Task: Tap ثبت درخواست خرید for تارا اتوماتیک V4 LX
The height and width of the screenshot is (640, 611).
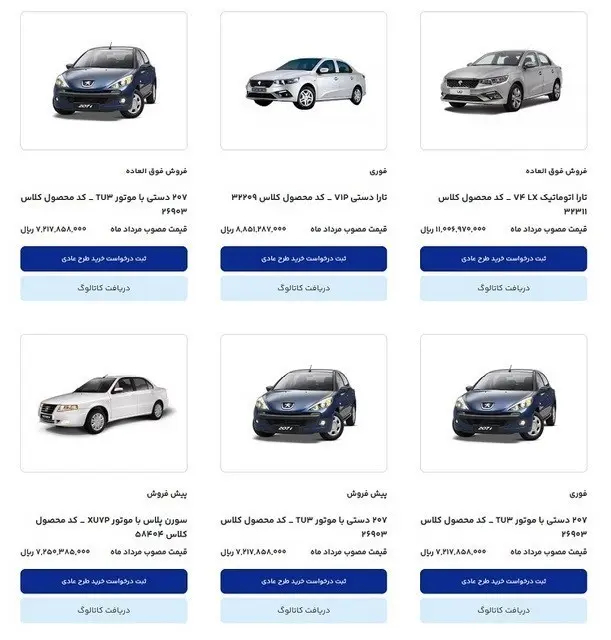Action: [x=503, y=258]
